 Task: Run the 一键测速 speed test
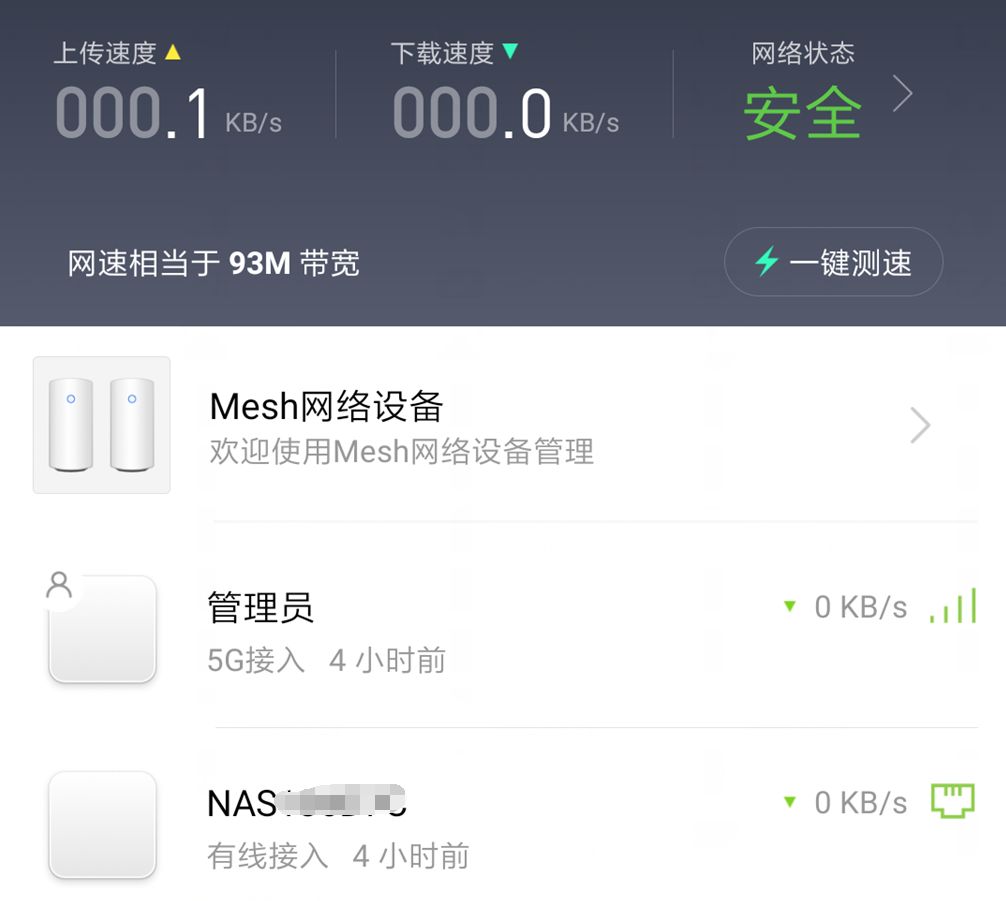click(x=833, y=263)
